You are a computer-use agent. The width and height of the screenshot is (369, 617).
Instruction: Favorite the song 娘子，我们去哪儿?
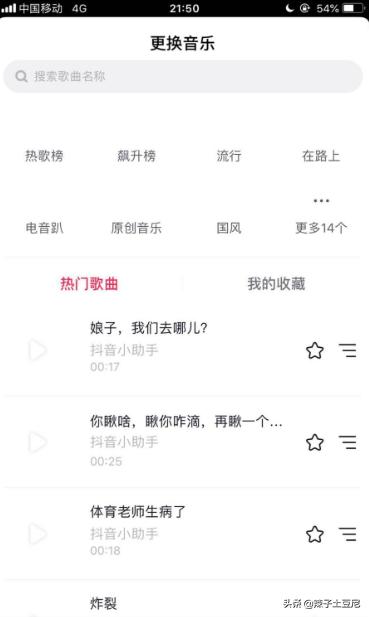pos(315,350)
